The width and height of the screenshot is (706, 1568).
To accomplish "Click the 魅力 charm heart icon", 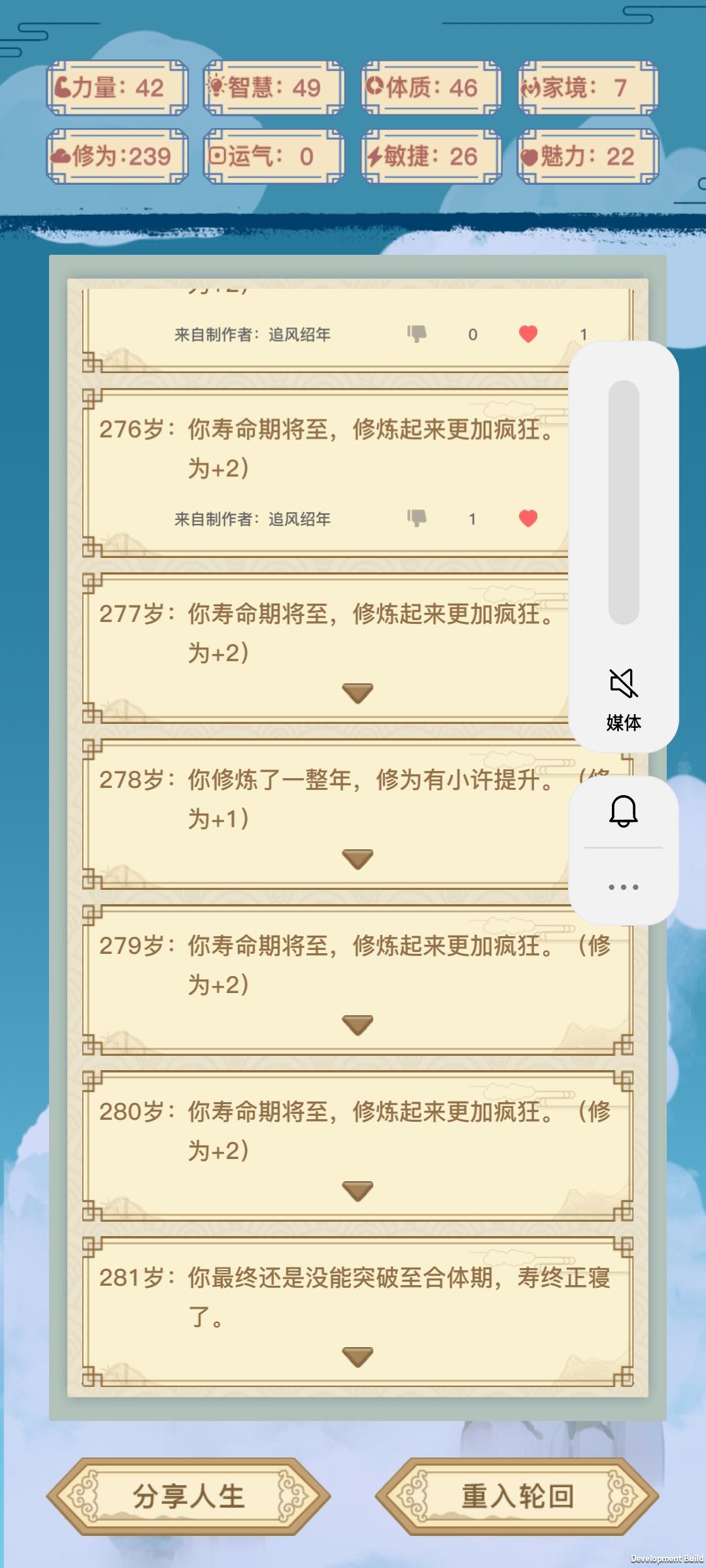I will 531,155.
